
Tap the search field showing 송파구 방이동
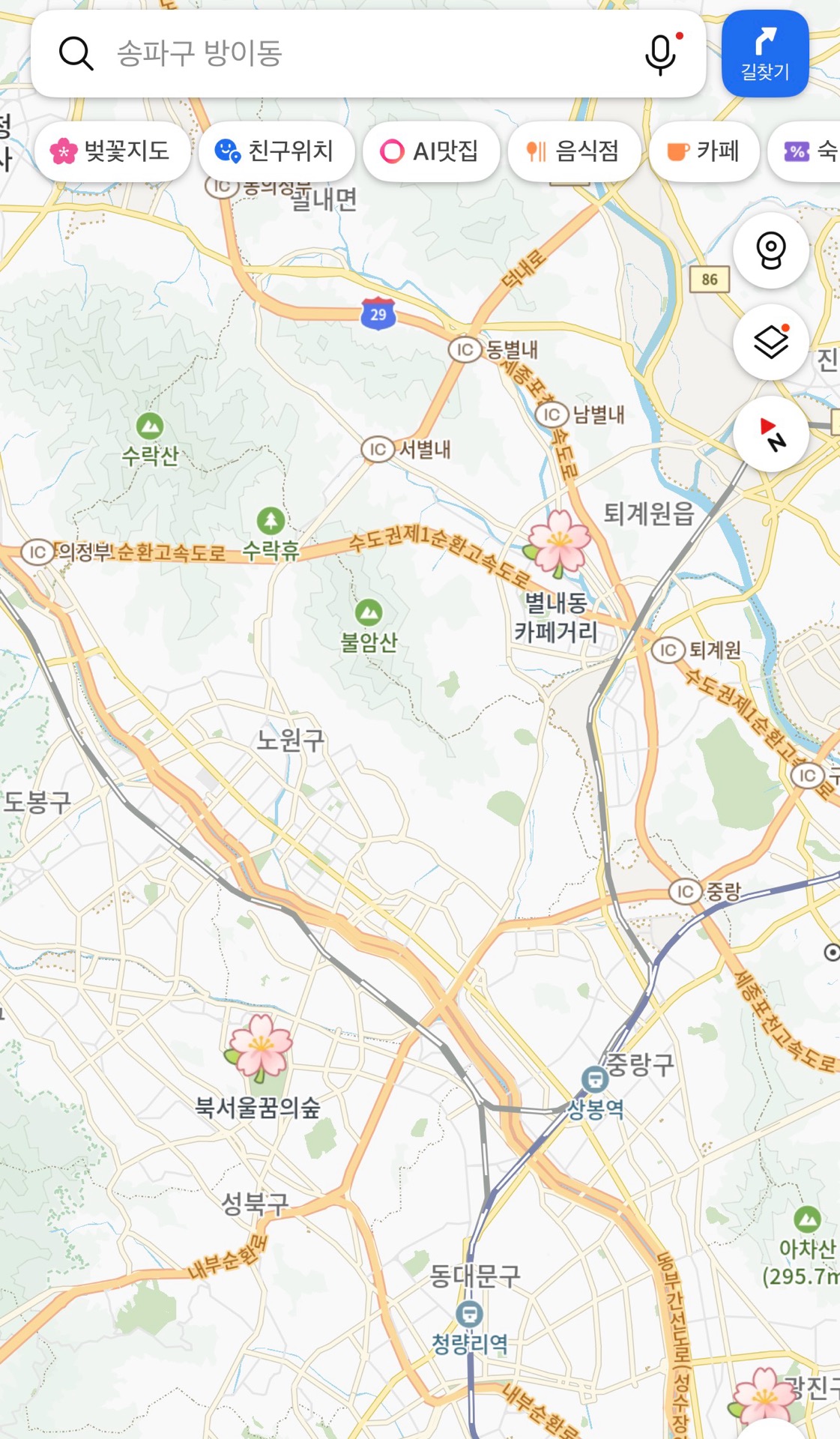pyautogui.click(x=360, y=53)
